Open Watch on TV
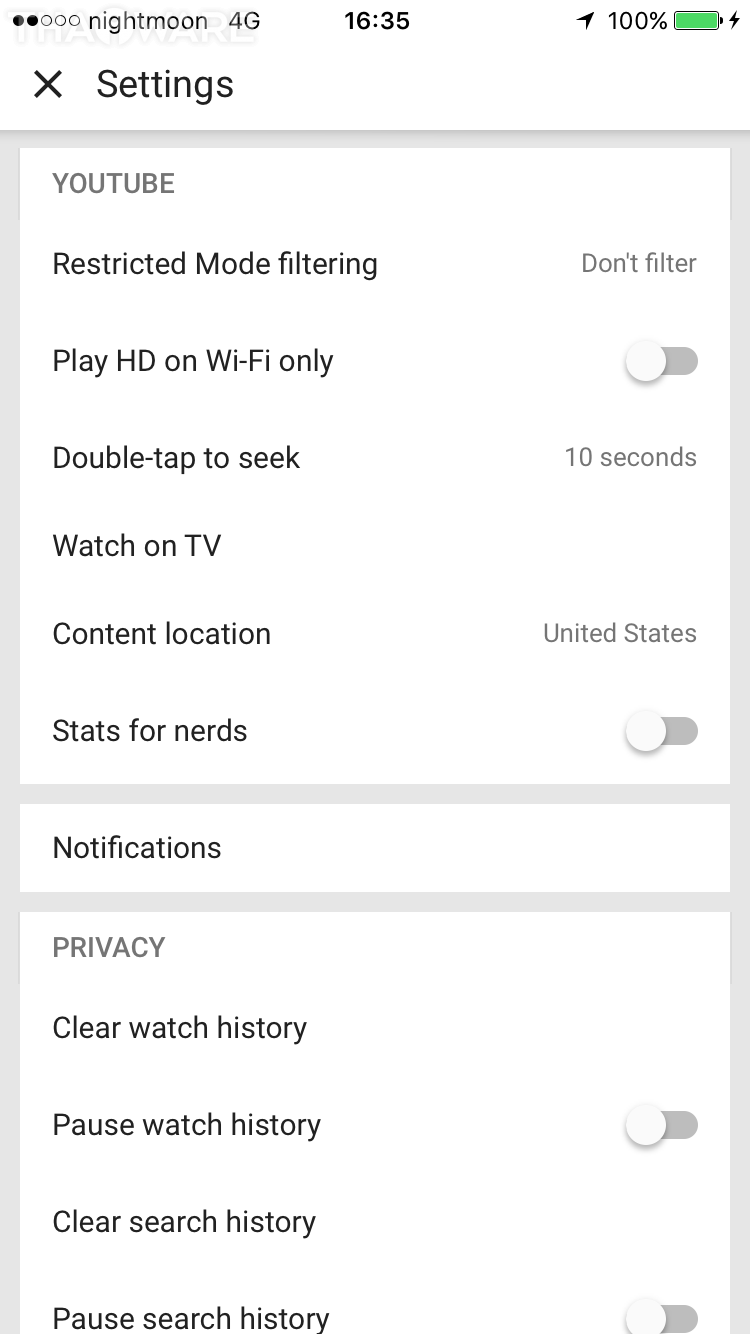 click(x=374, y=546)
